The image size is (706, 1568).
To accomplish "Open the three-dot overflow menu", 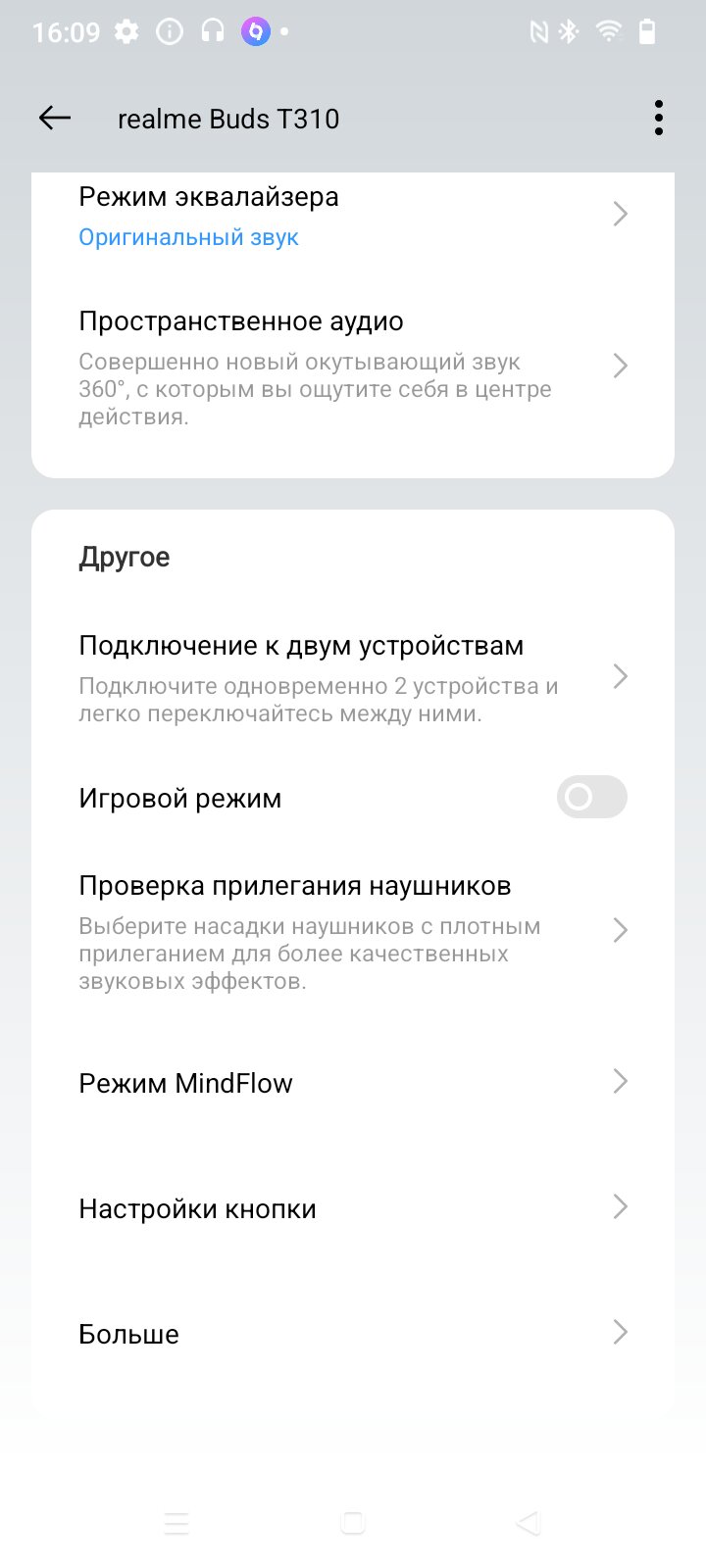I will [659, 119].
